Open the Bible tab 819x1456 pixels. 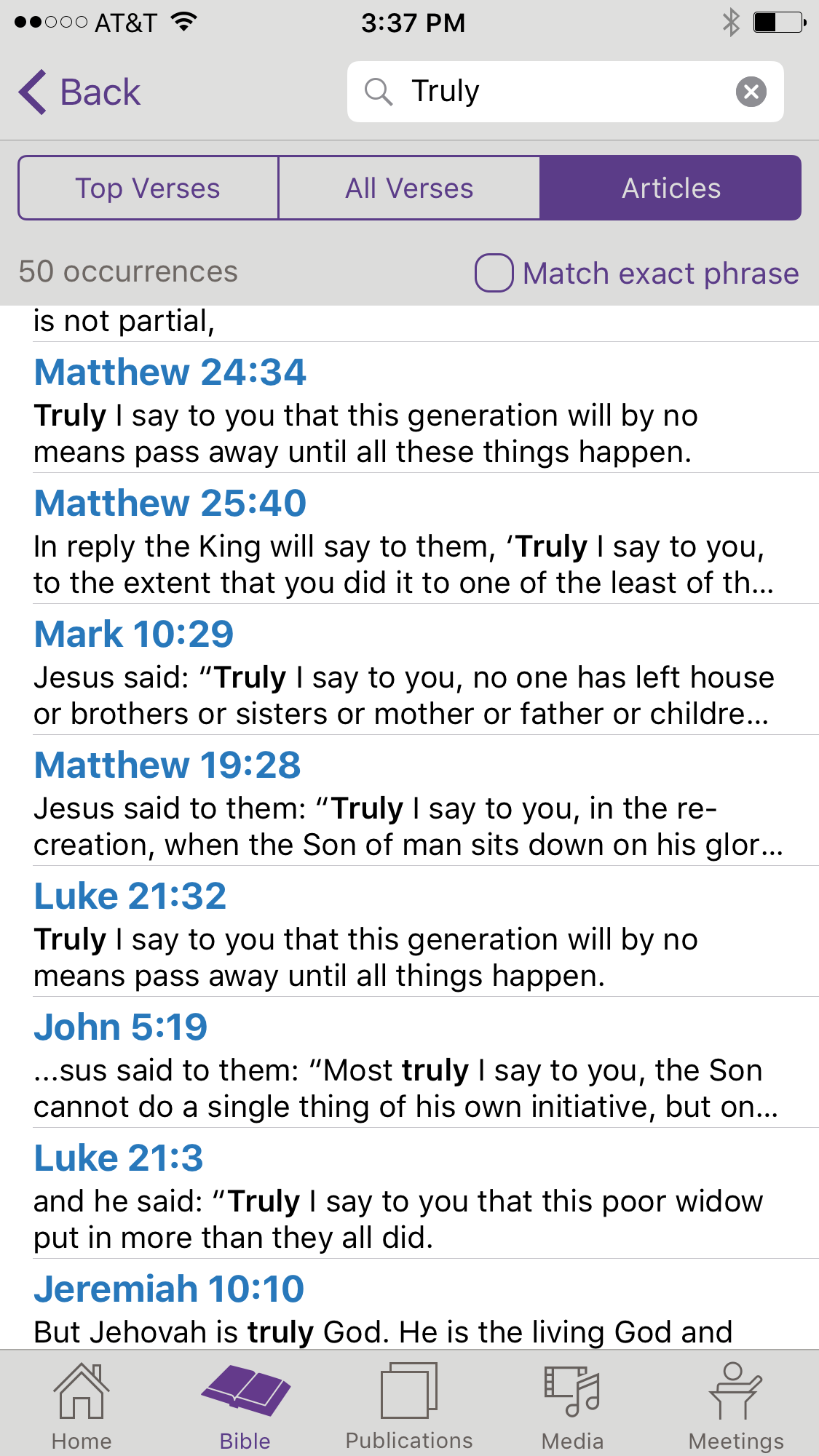pos(245,1406)
